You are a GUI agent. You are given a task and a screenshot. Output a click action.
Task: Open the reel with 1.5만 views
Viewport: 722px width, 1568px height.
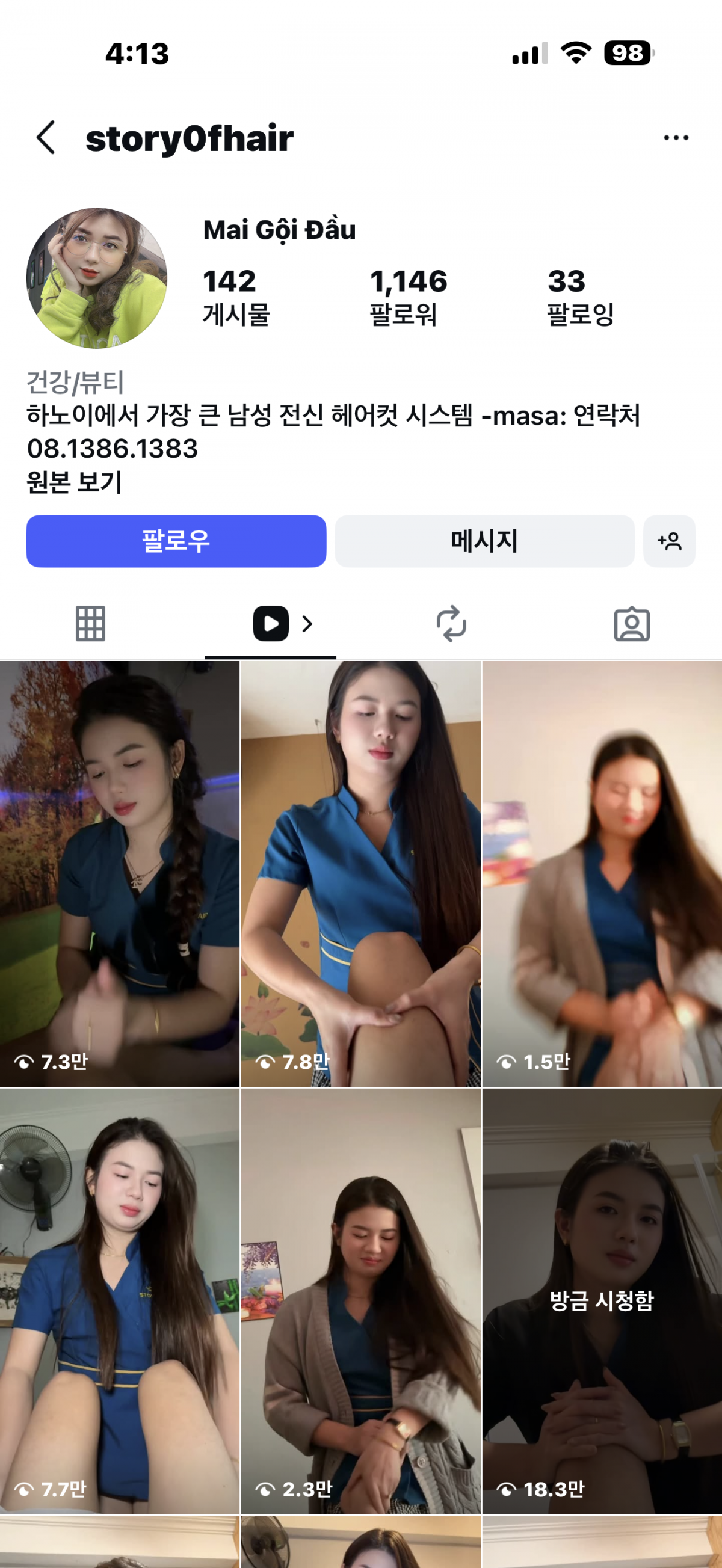[602, 873]
